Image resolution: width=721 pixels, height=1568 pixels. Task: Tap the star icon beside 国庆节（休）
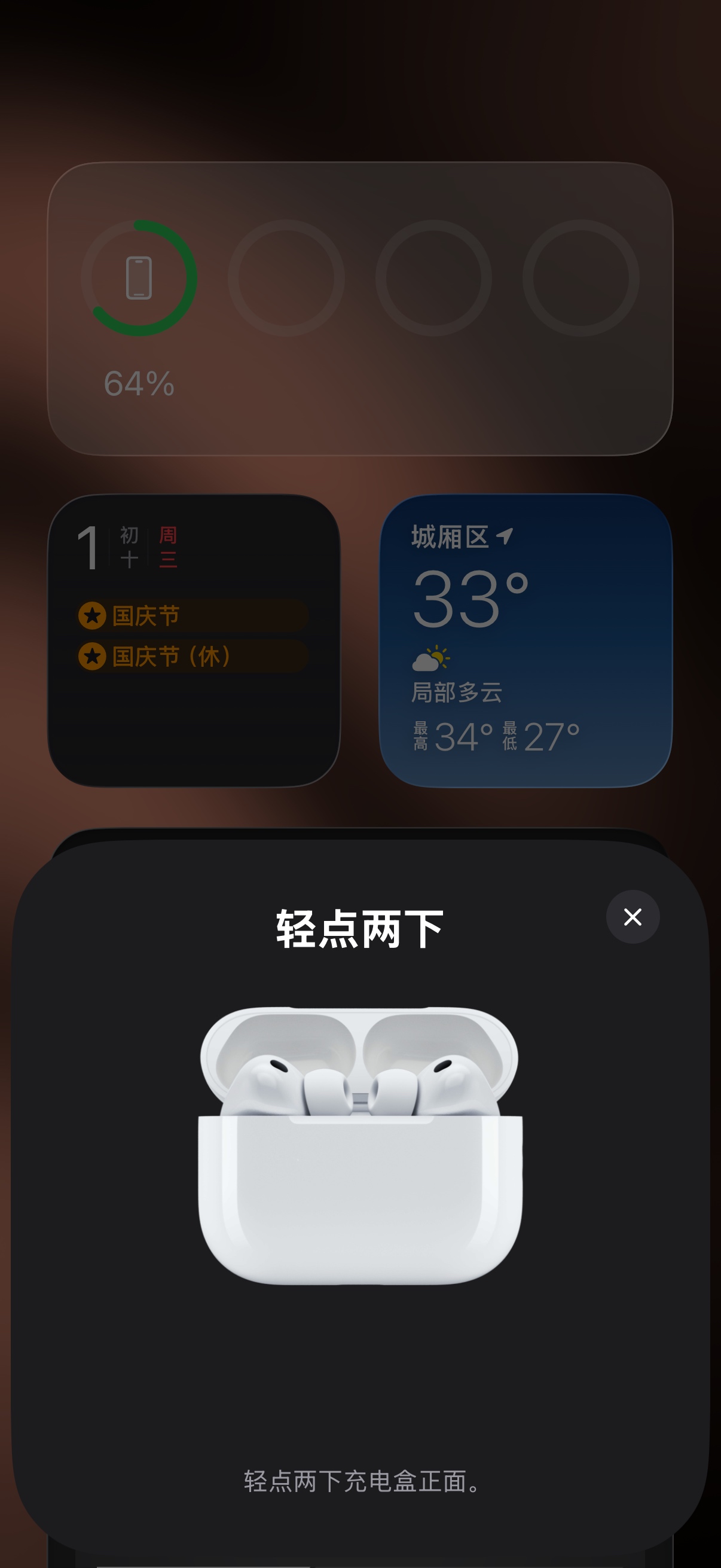(91, 656)
